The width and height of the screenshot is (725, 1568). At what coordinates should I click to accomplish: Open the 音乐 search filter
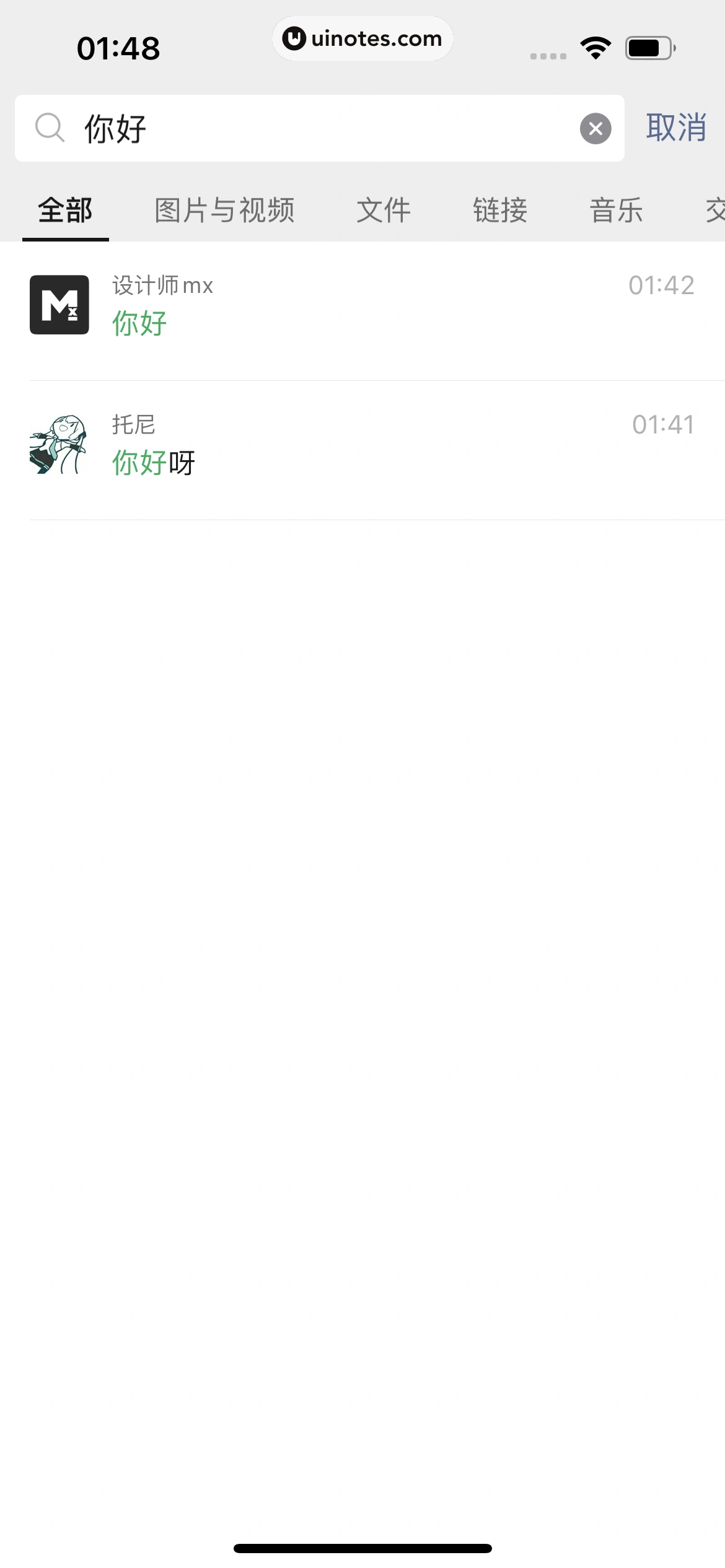tap(617, 211)
